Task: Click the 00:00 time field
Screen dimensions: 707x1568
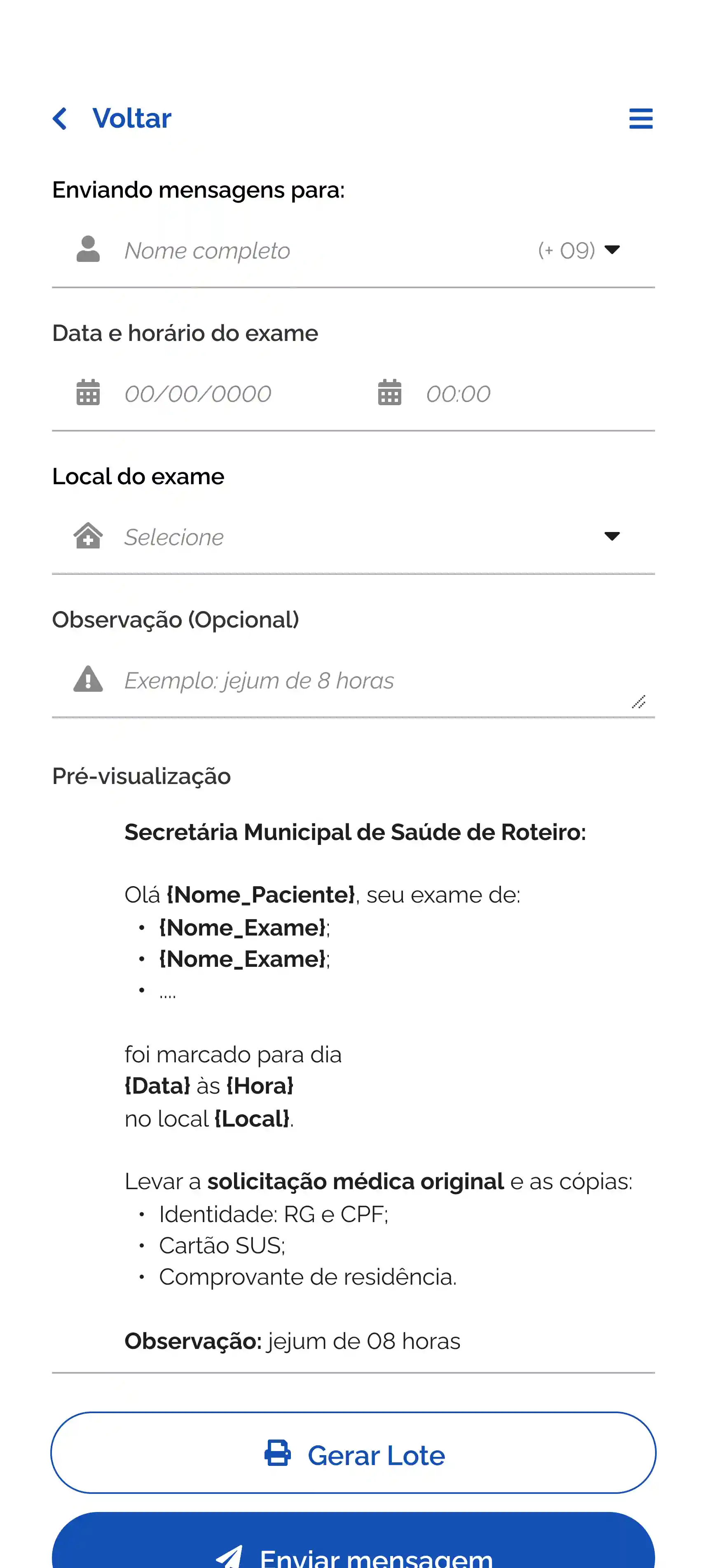Action: pos(457,393)
